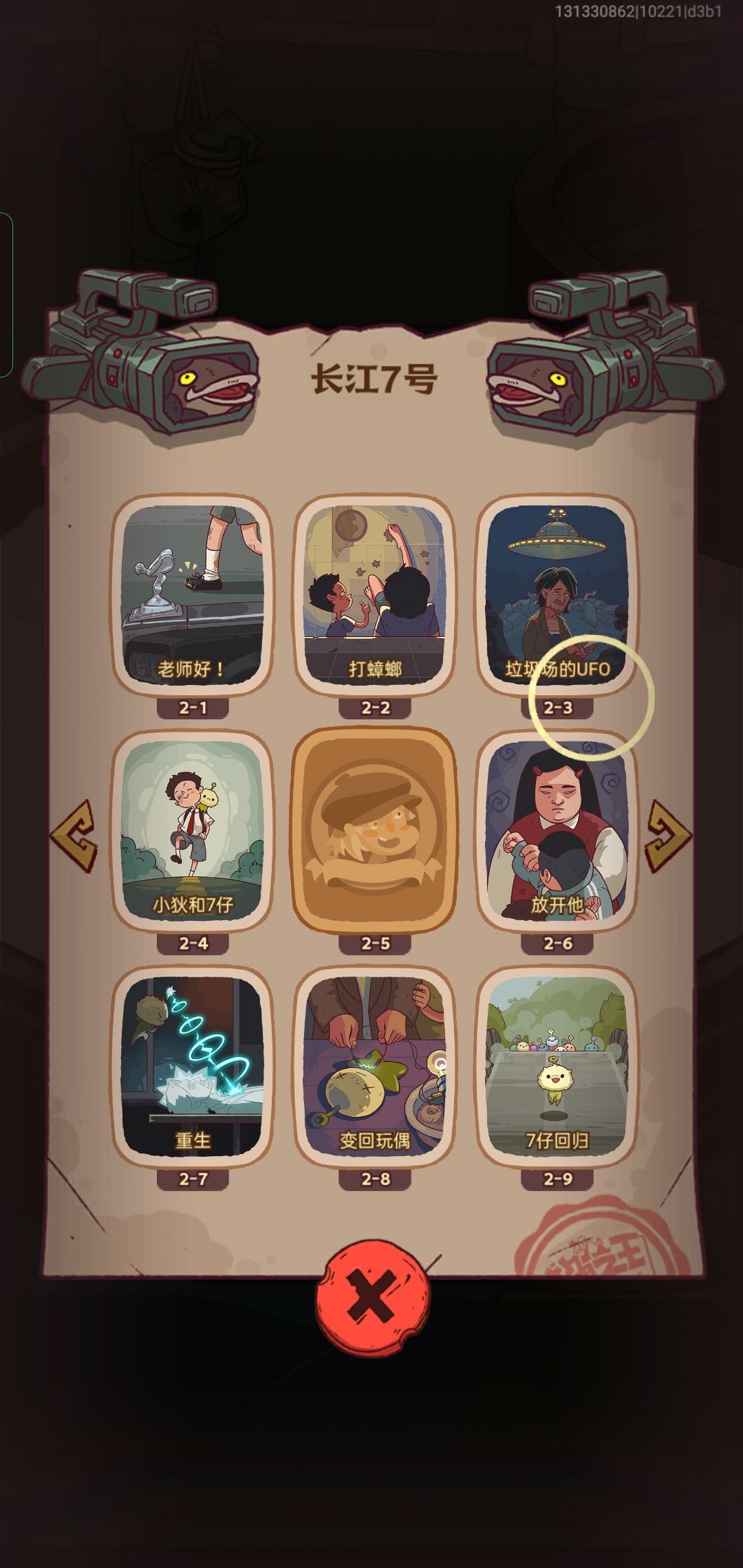
Task: Open 变回玩偶 level 2-8
Action: click(x=375, y=1067)
